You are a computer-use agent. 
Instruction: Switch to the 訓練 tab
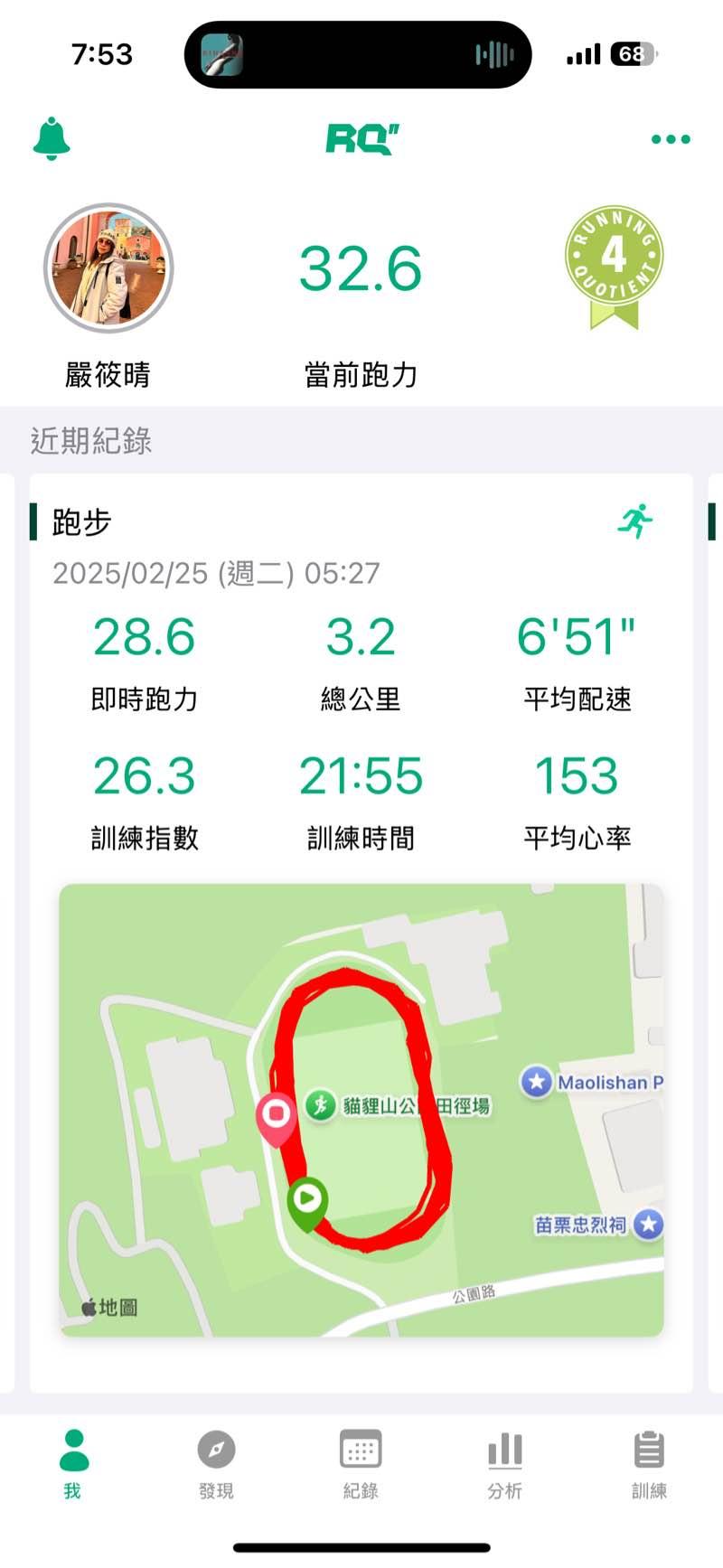(649, 1464)
